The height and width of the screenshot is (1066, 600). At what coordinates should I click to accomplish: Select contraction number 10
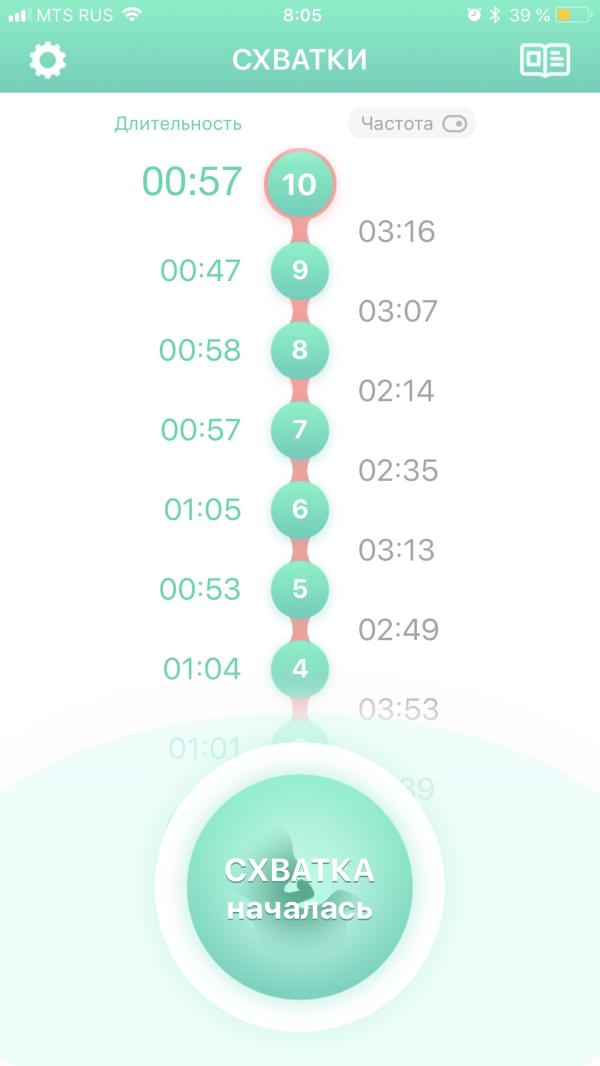(x=300, y=184)
